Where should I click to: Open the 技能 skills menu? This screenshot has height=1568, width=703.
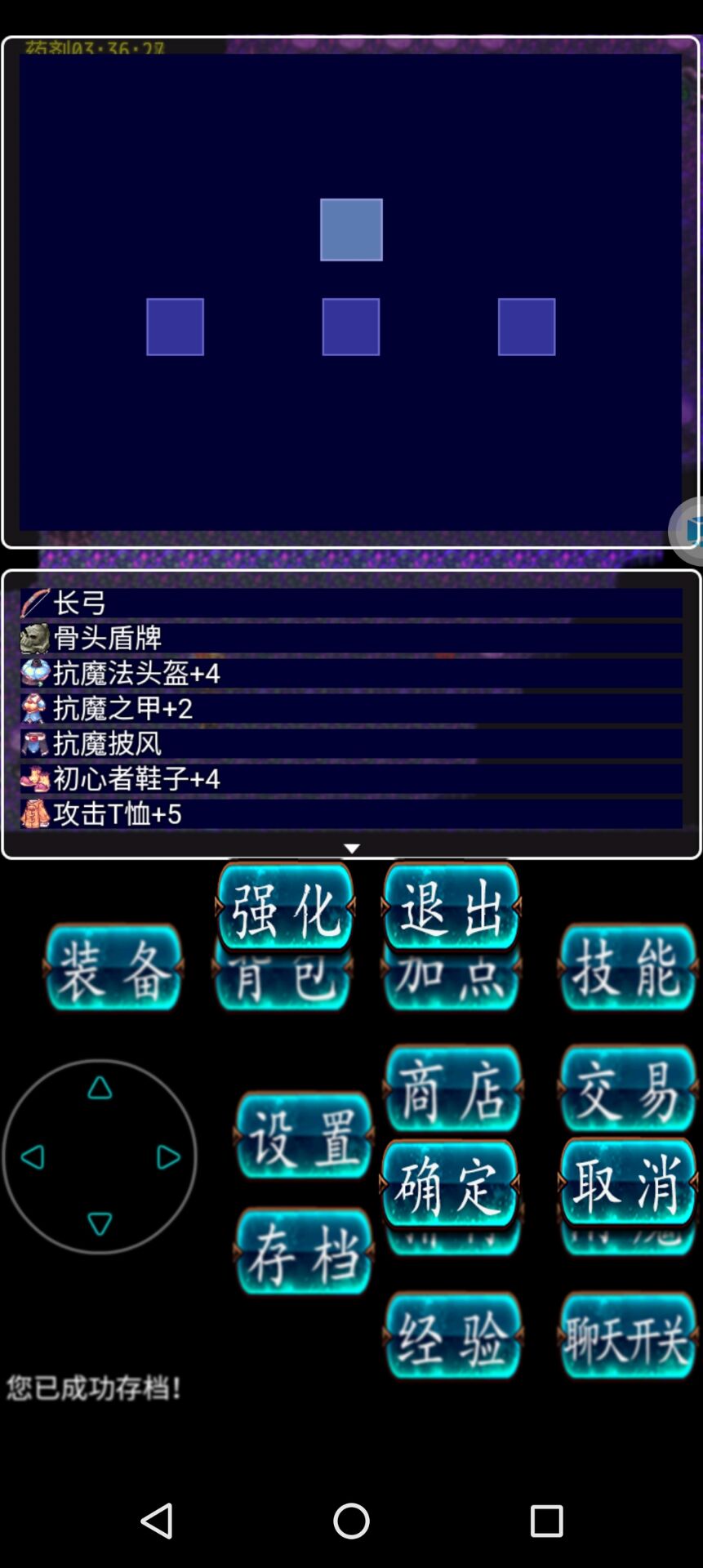[628, 969]
